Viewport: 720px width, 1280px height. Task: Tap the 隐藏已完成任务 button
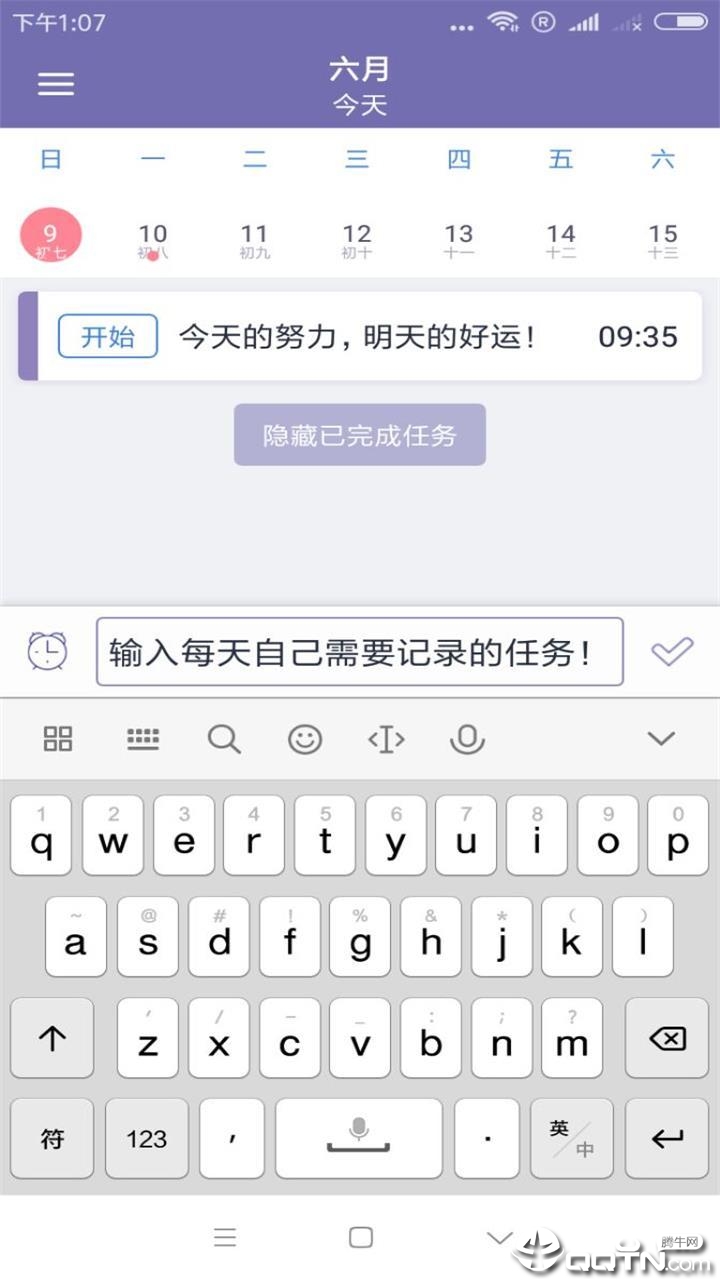(360, 434)
